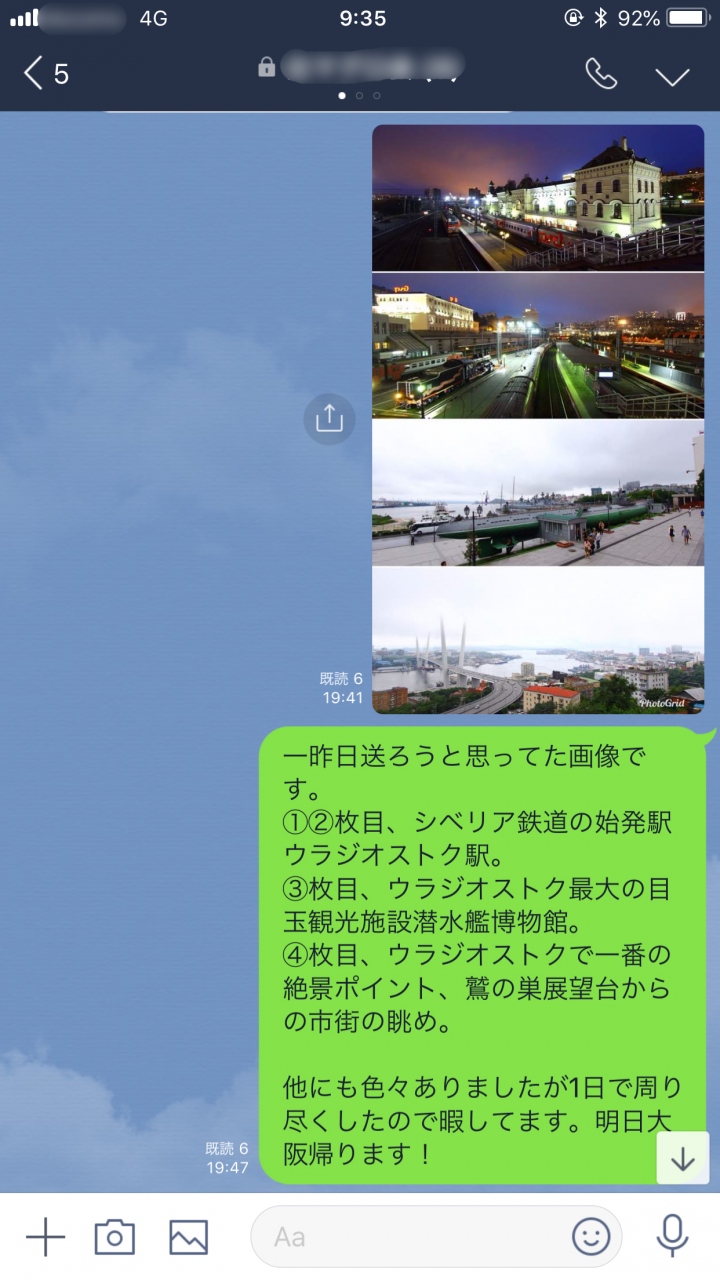Record a voice message

click(x=672, y=1236)
